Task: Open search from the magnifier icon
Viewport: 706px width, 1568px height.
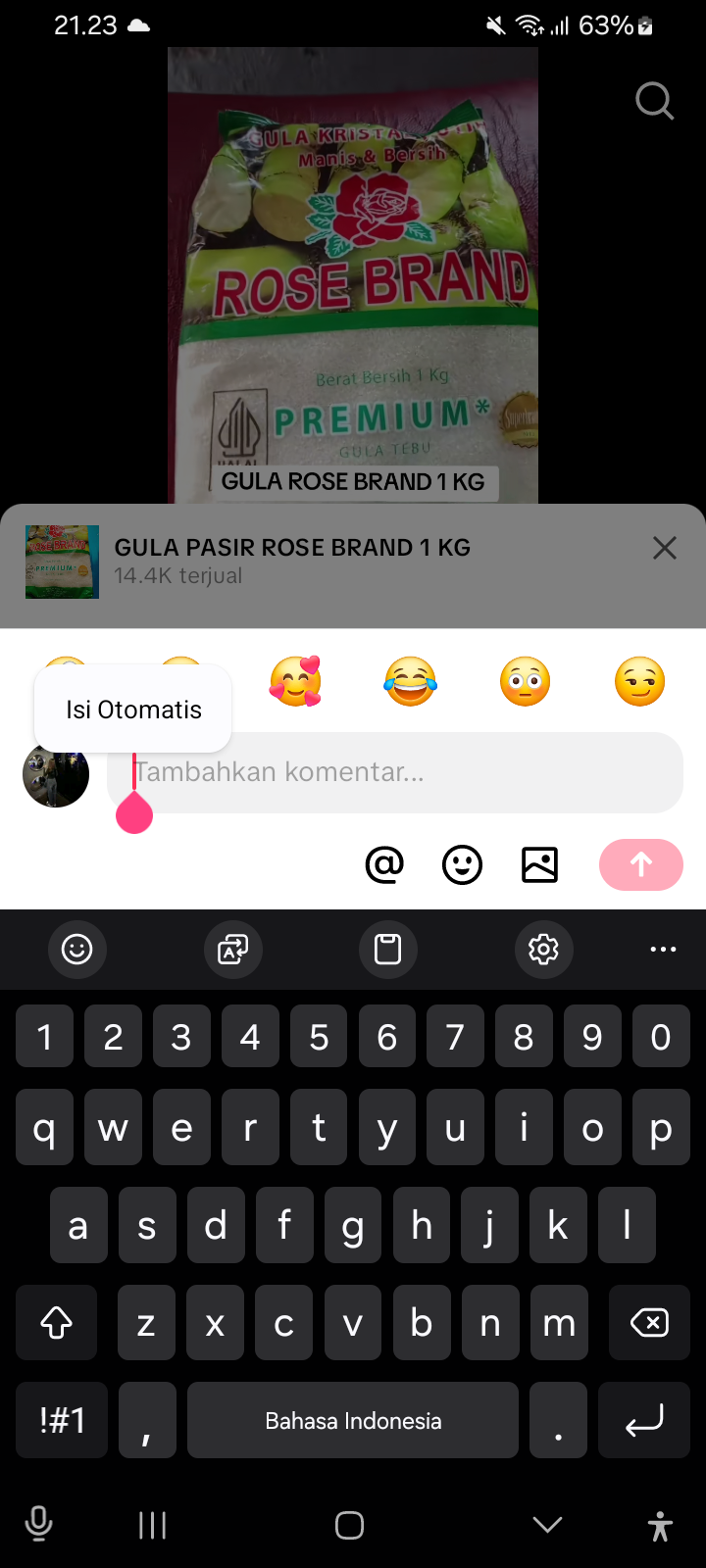Action: 654,100
